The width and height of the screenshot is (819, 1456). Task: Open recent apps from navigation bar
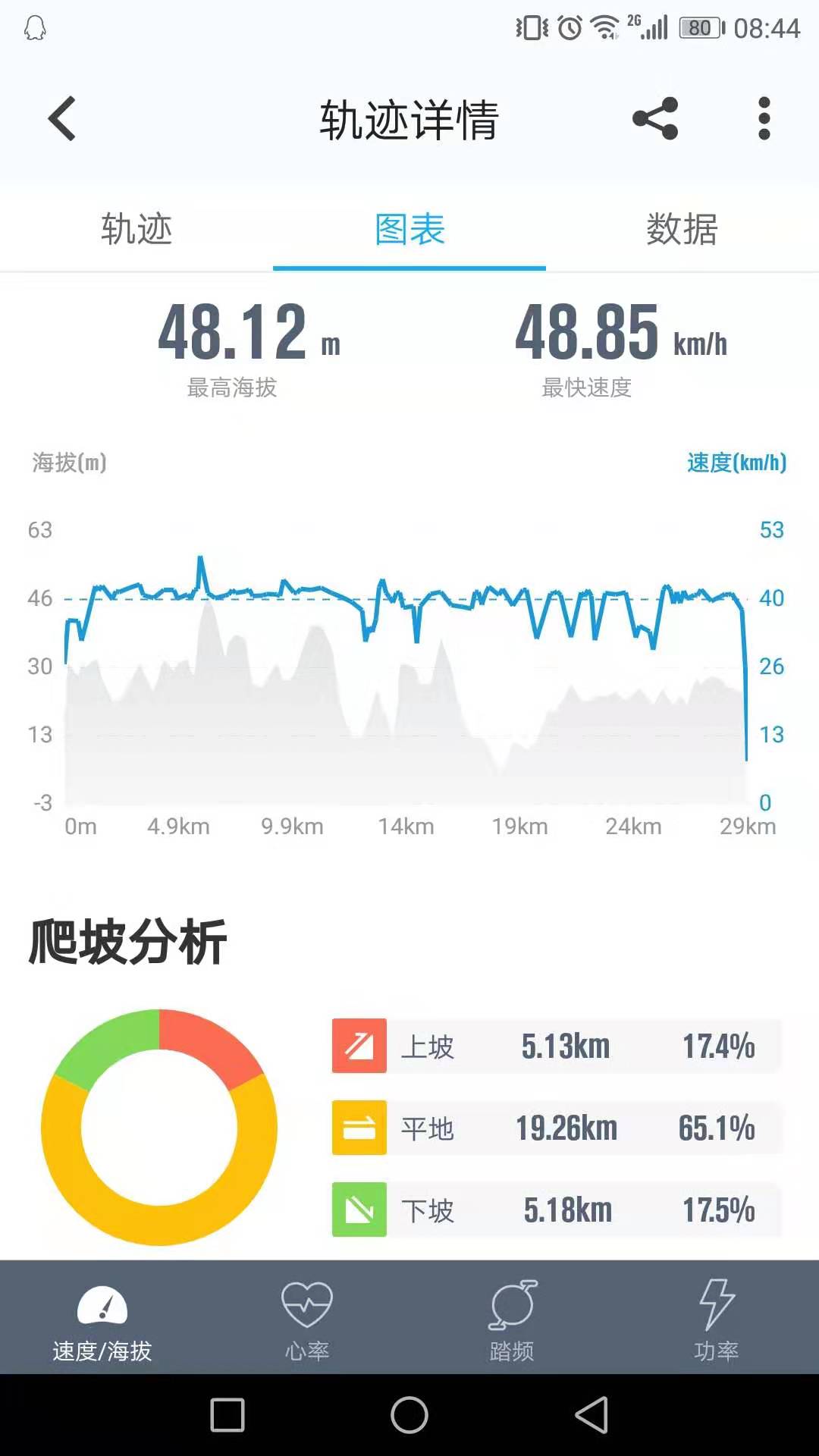(x=227, y=1415)
